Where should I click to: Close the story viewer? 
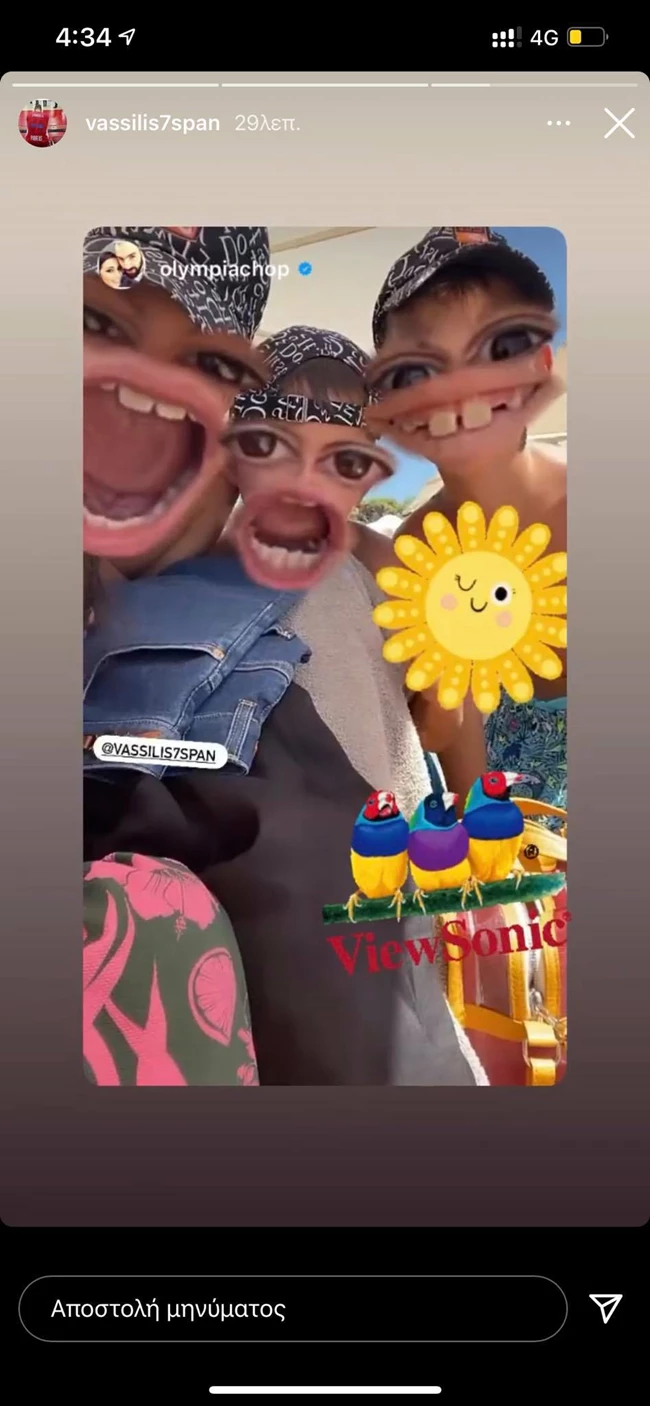pyautogui.click(x=619, y=124)
